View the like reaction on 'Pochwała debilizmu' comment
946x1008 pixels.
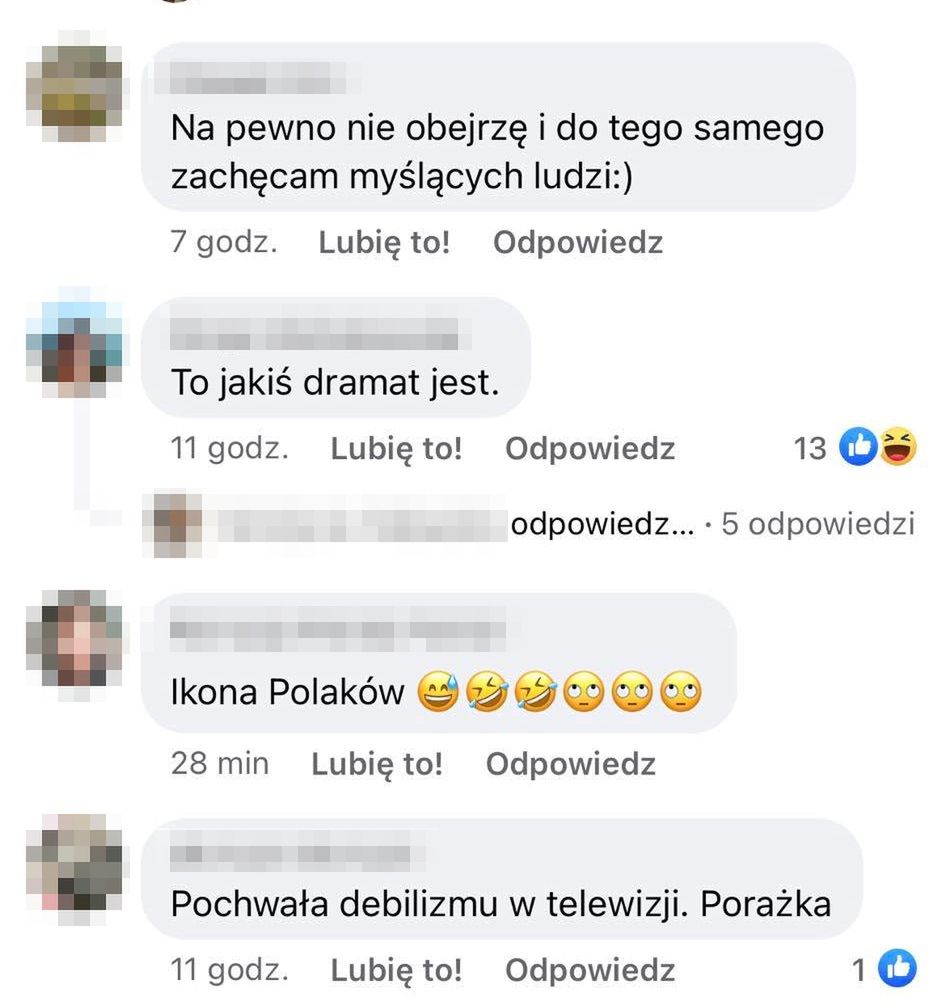tap(896, 968)
